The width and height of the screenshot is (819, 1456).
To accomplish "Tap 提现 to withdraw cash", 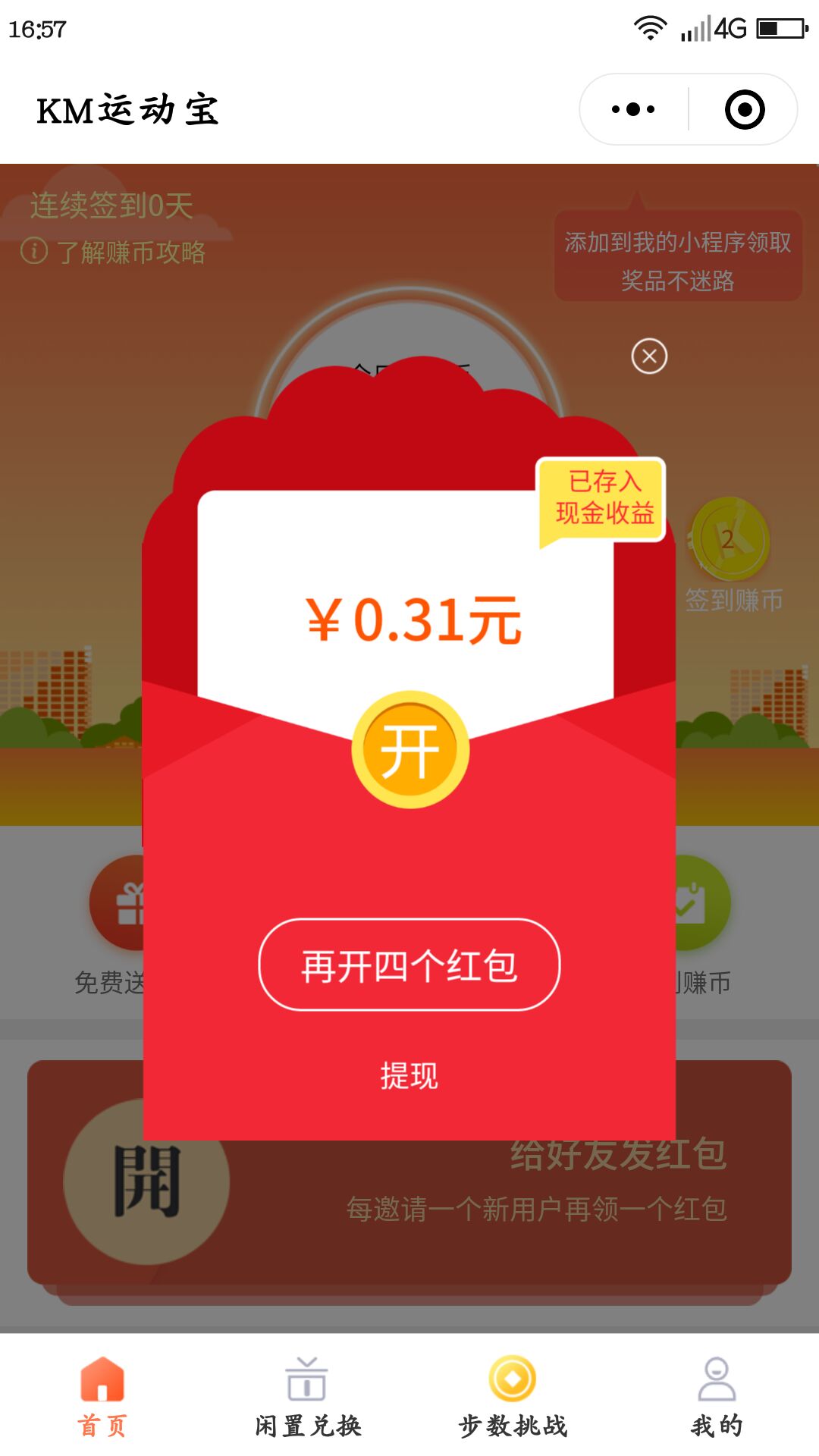I will pyautogui.click(x=409, y=1075).
